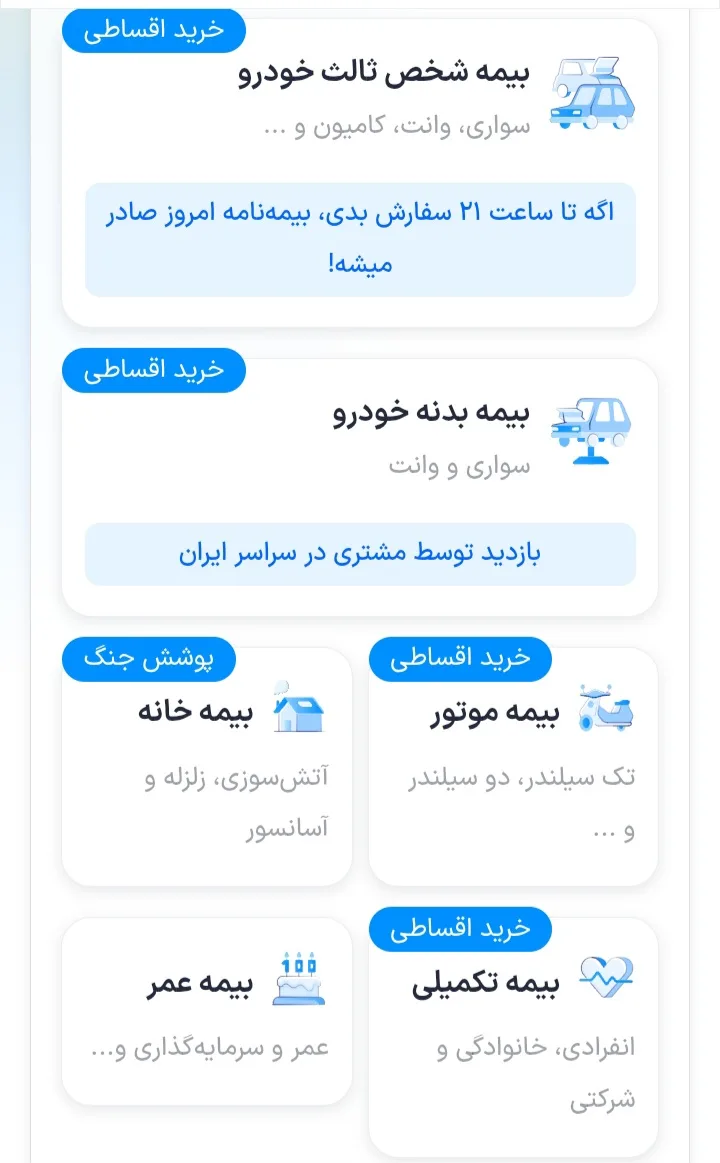Open the بیمه شخص ثالث خودرو card
Screen dimensions: 720x1163
point(360,172)
